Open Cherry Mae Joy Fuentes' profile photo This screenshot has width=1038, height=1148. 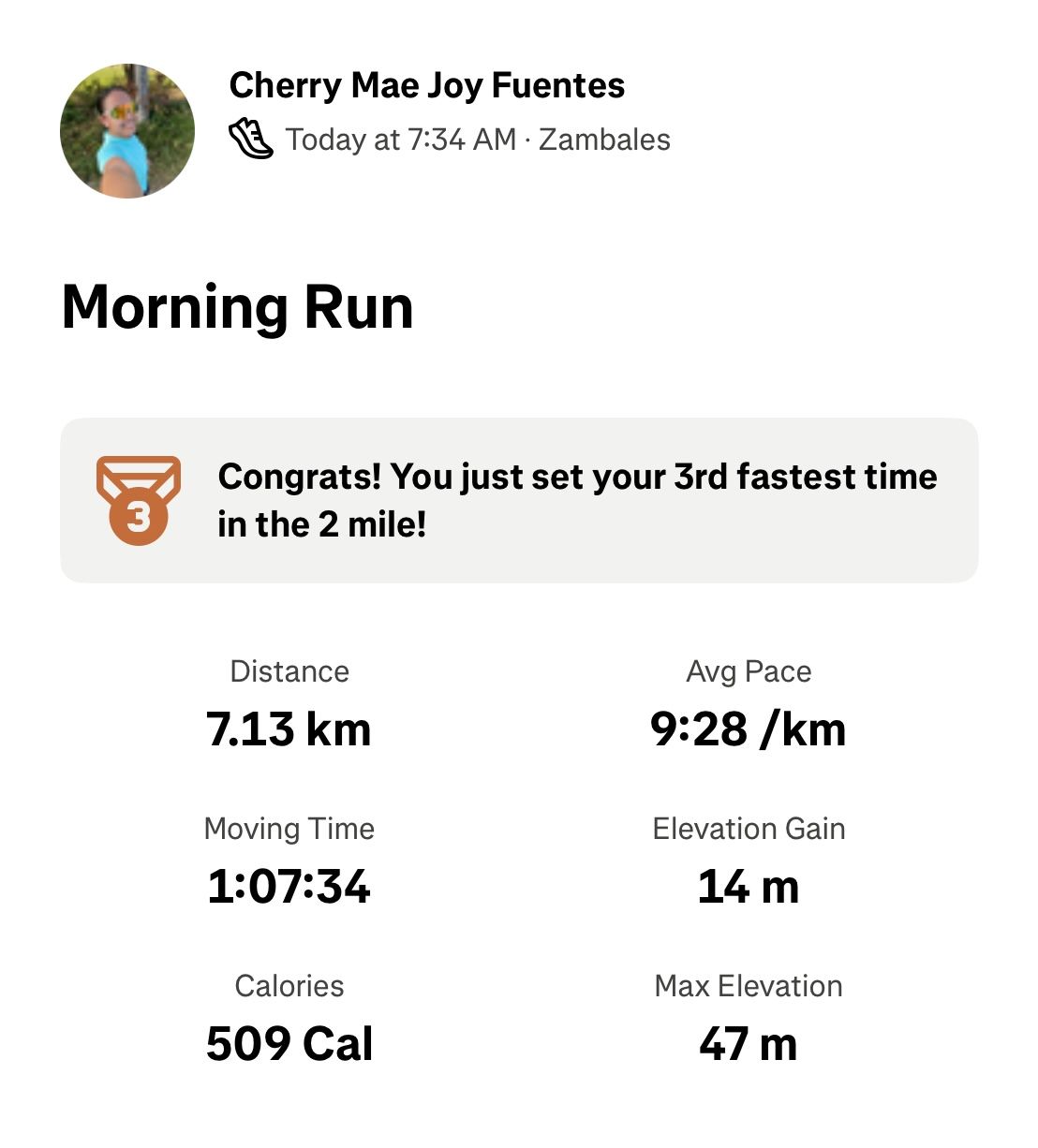127,131
